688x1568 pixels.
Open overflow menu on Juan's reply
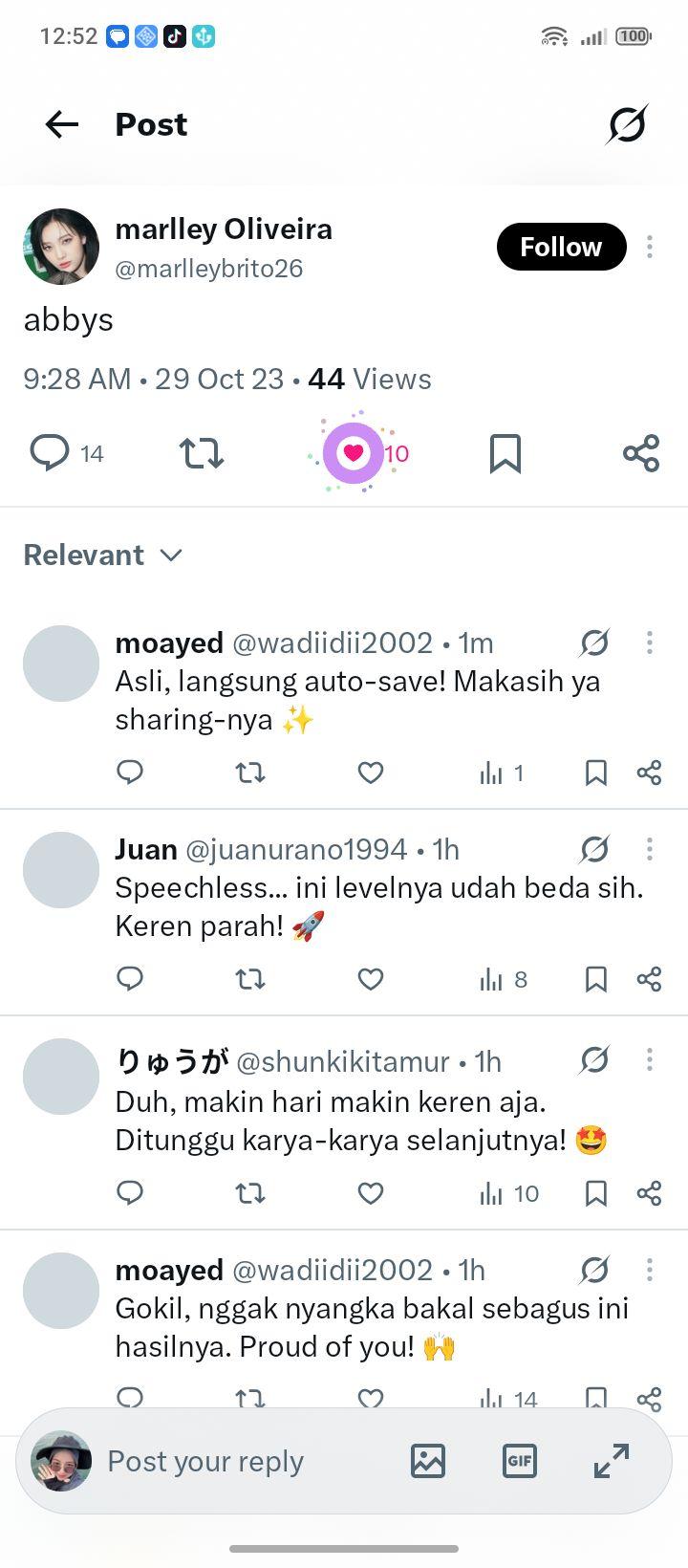[x=650, y=849]
